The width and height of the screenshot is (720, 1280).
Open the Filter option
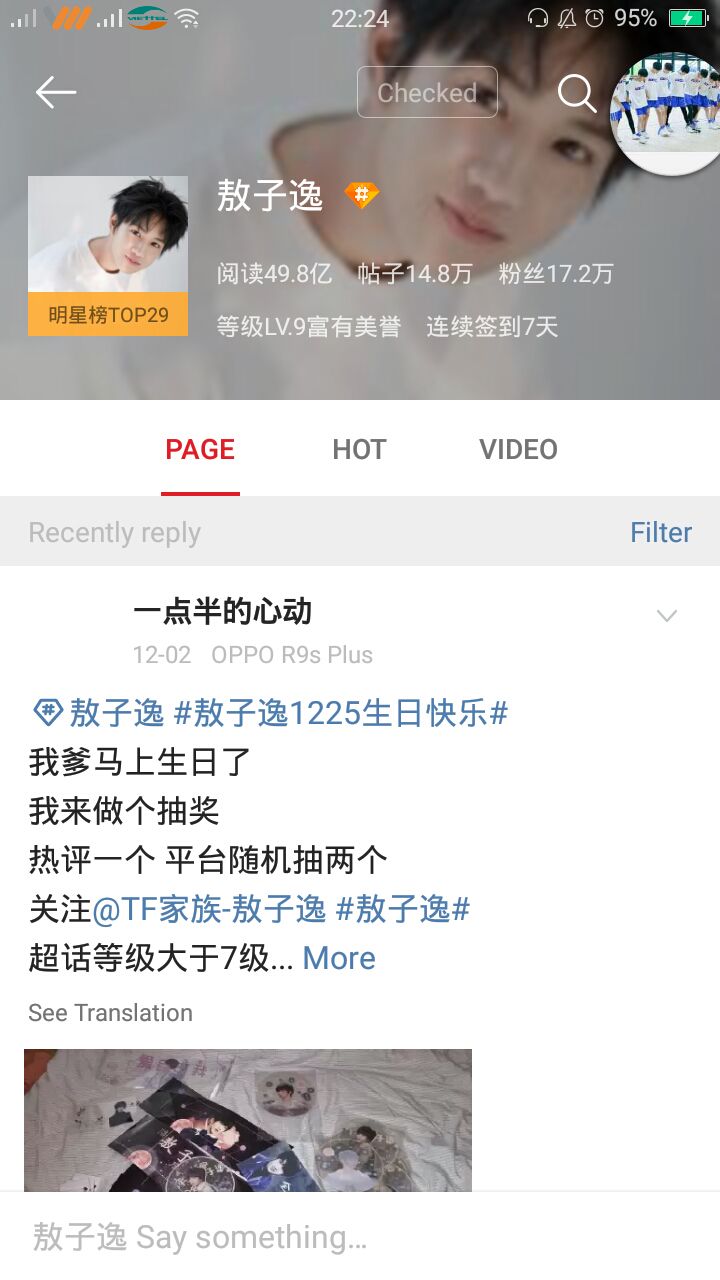click(x=661, y=532)
